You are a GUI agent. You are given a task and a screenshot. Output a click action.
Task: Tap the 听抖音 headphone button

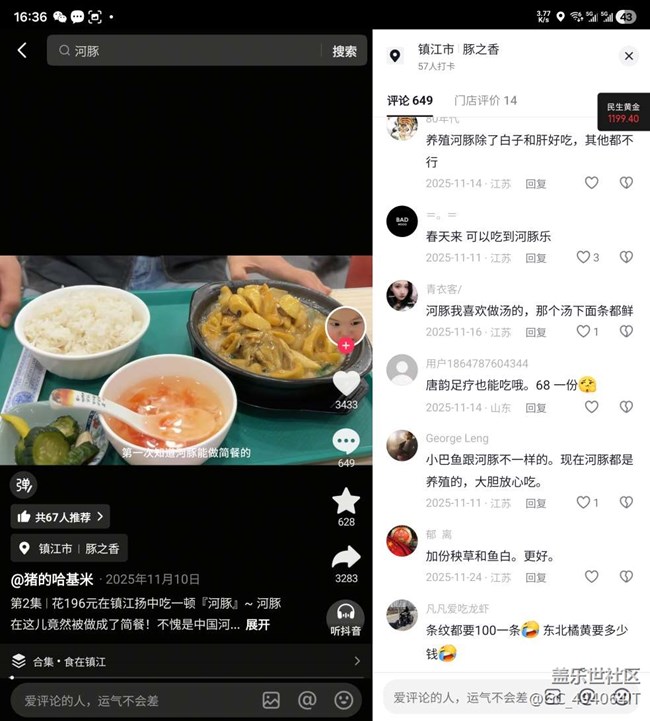pyautogui.click(x=346, y=618)
